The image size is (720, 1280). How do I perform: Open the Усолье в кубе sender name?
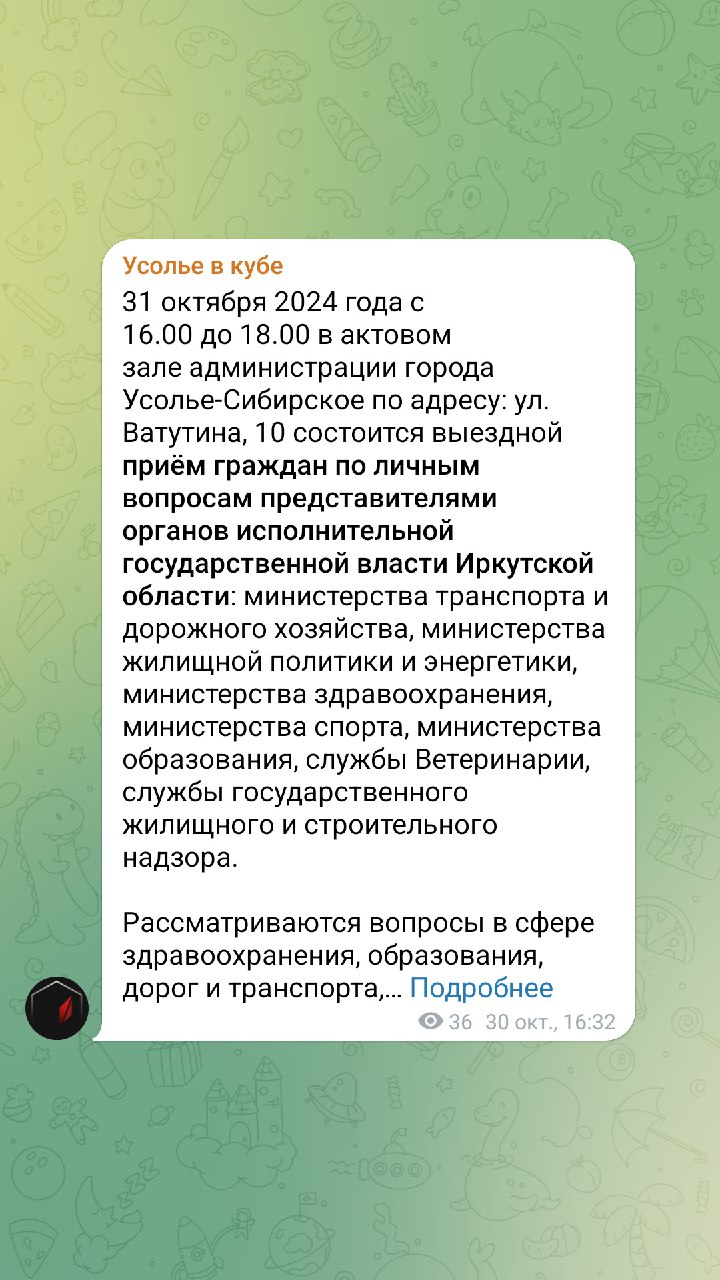pos(203,266)
